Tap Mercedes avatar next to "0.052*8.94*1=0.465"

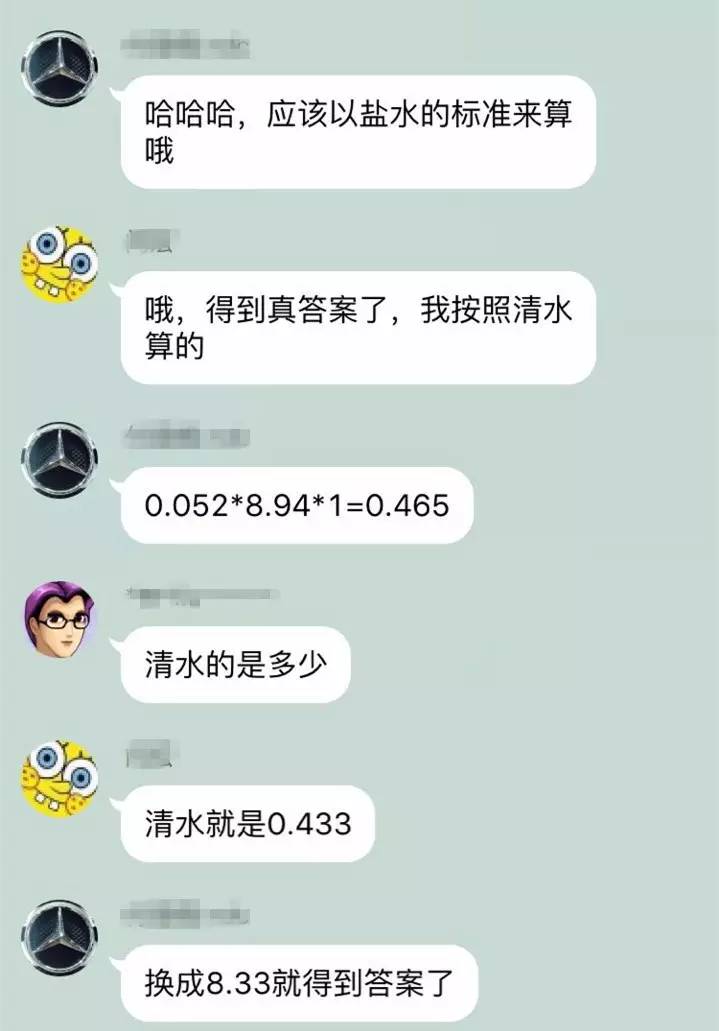click(60, 459)
